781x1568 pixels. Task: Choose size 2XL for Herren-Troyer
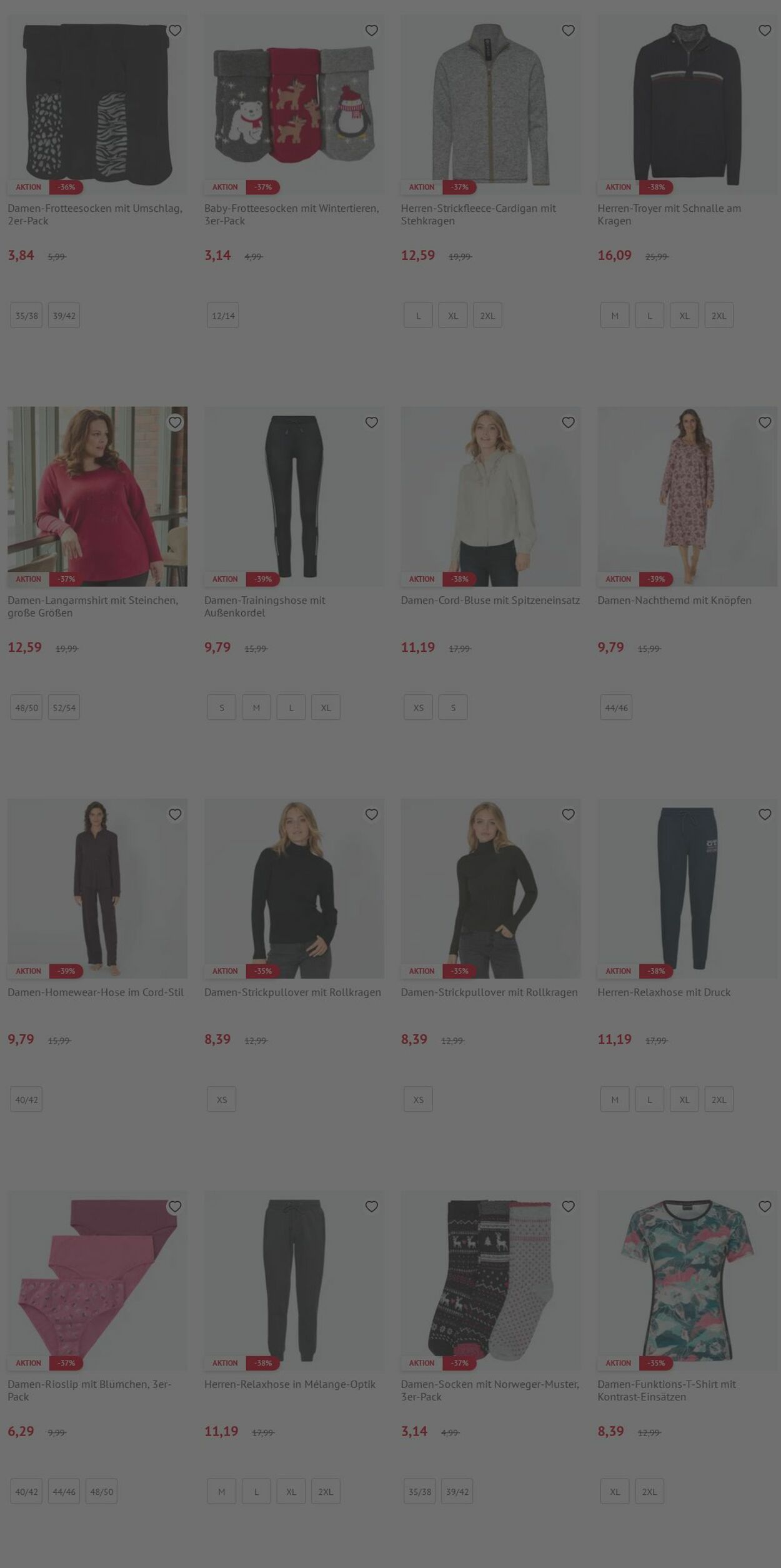coord(719,316)
